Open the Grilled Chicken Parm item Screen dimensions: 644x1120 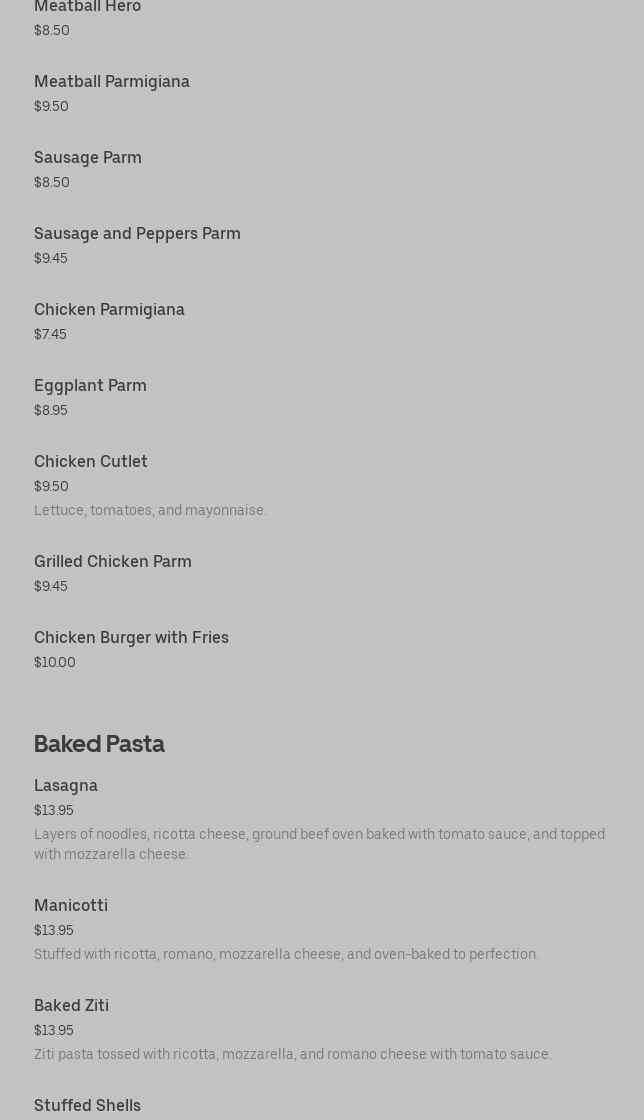[x=113, y=562]
